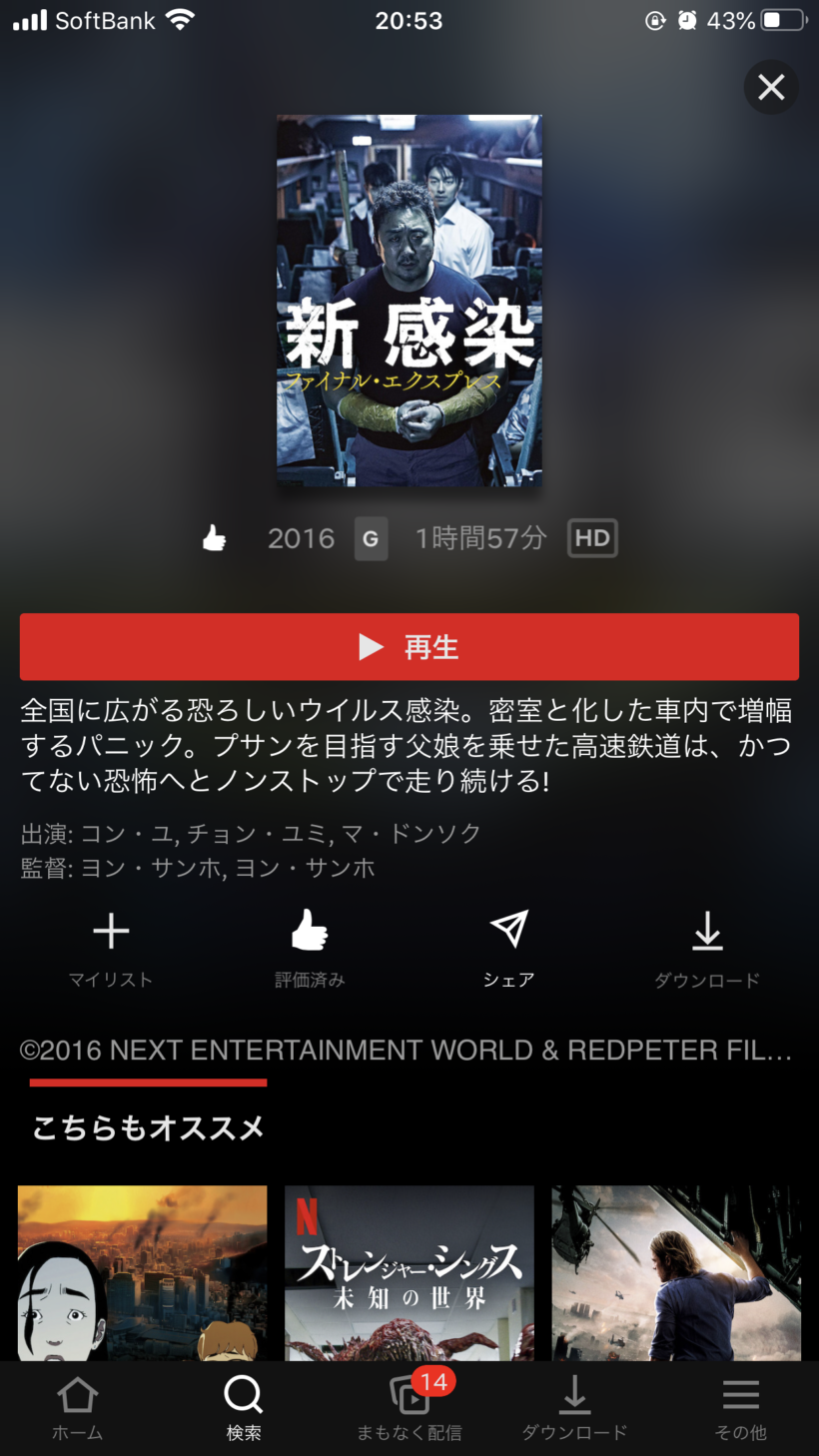
Task: Play the movie with the red 再生 button
Action: (x=409, y=647)
